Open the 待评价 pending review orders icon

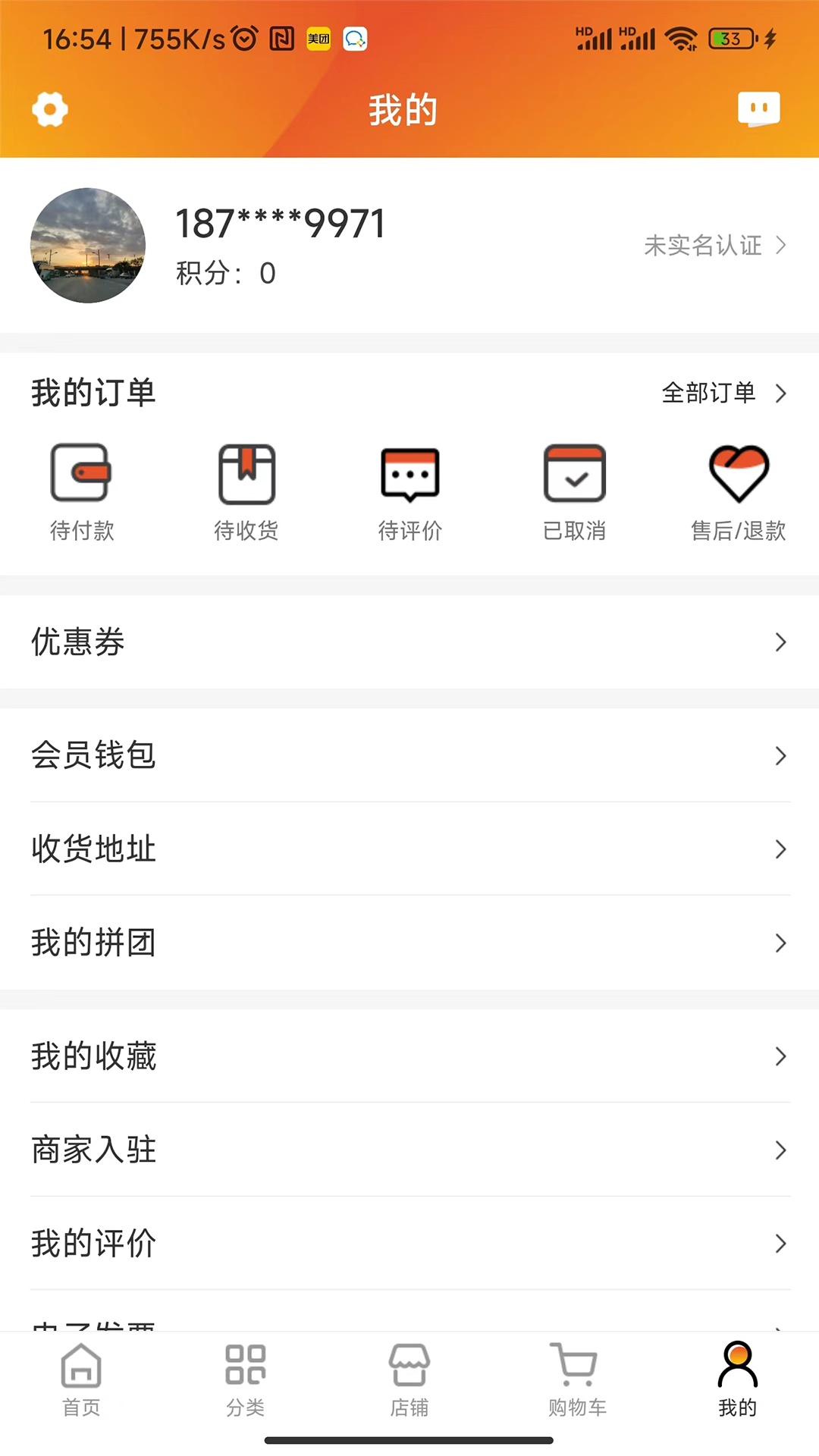click(x=409, y=489)
